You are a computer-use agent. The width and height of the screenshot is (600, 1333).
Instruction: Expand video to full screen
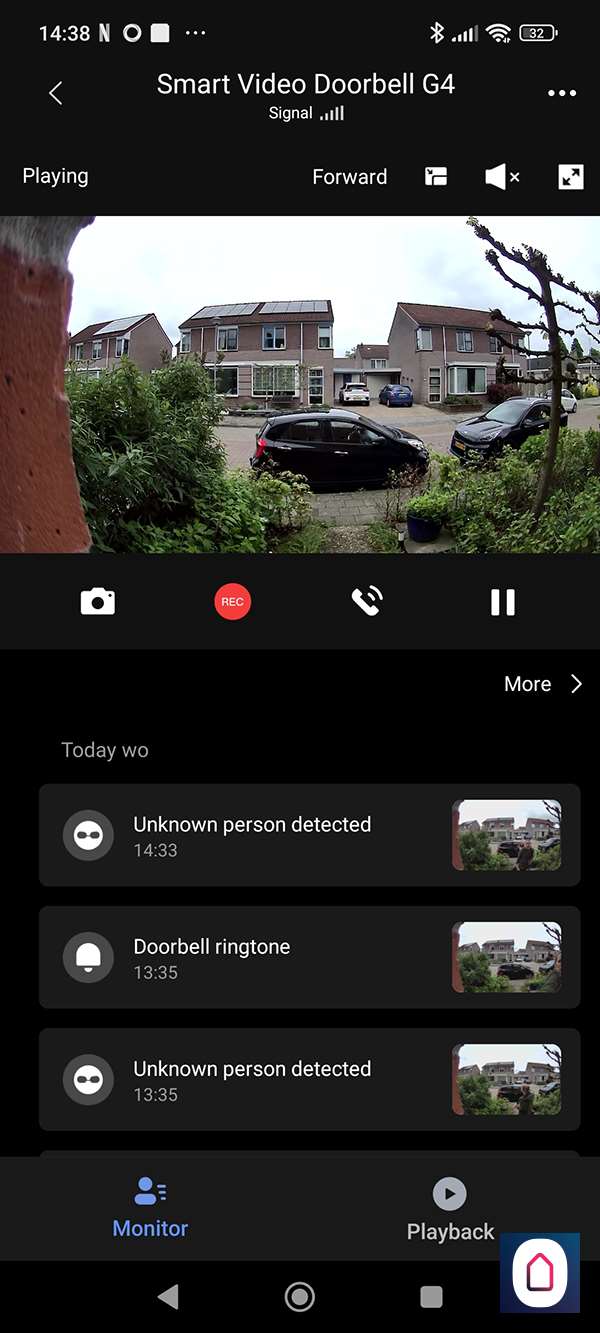(x=571, y=177)
